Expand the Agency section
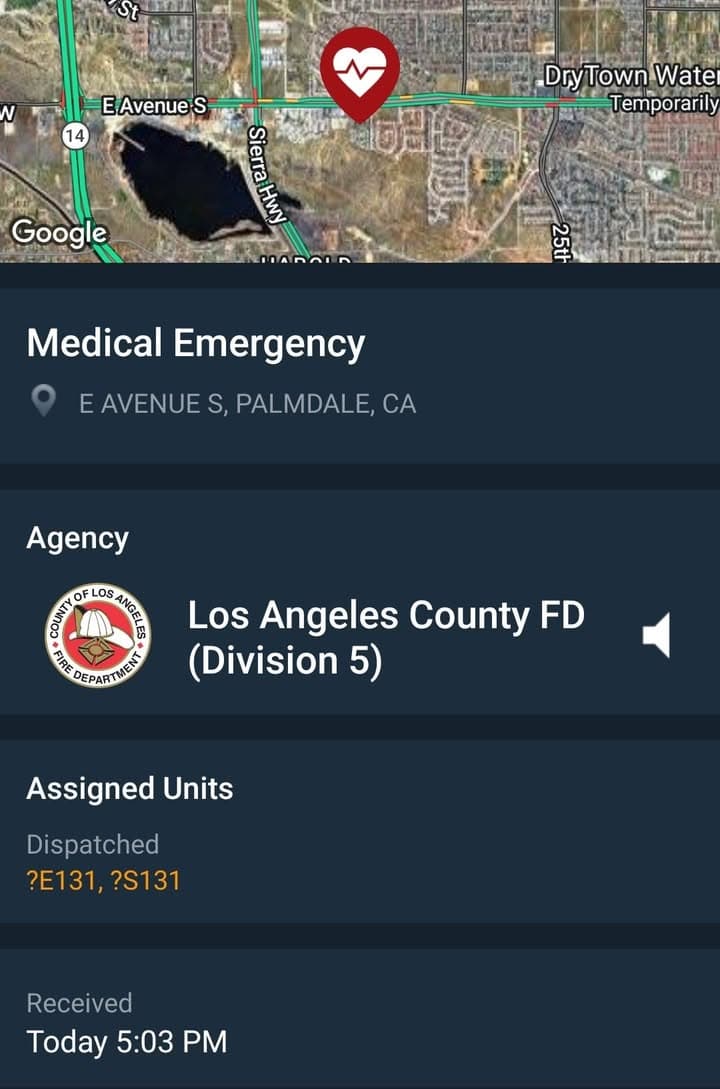 pyautogui.click(x=76, y=538)
